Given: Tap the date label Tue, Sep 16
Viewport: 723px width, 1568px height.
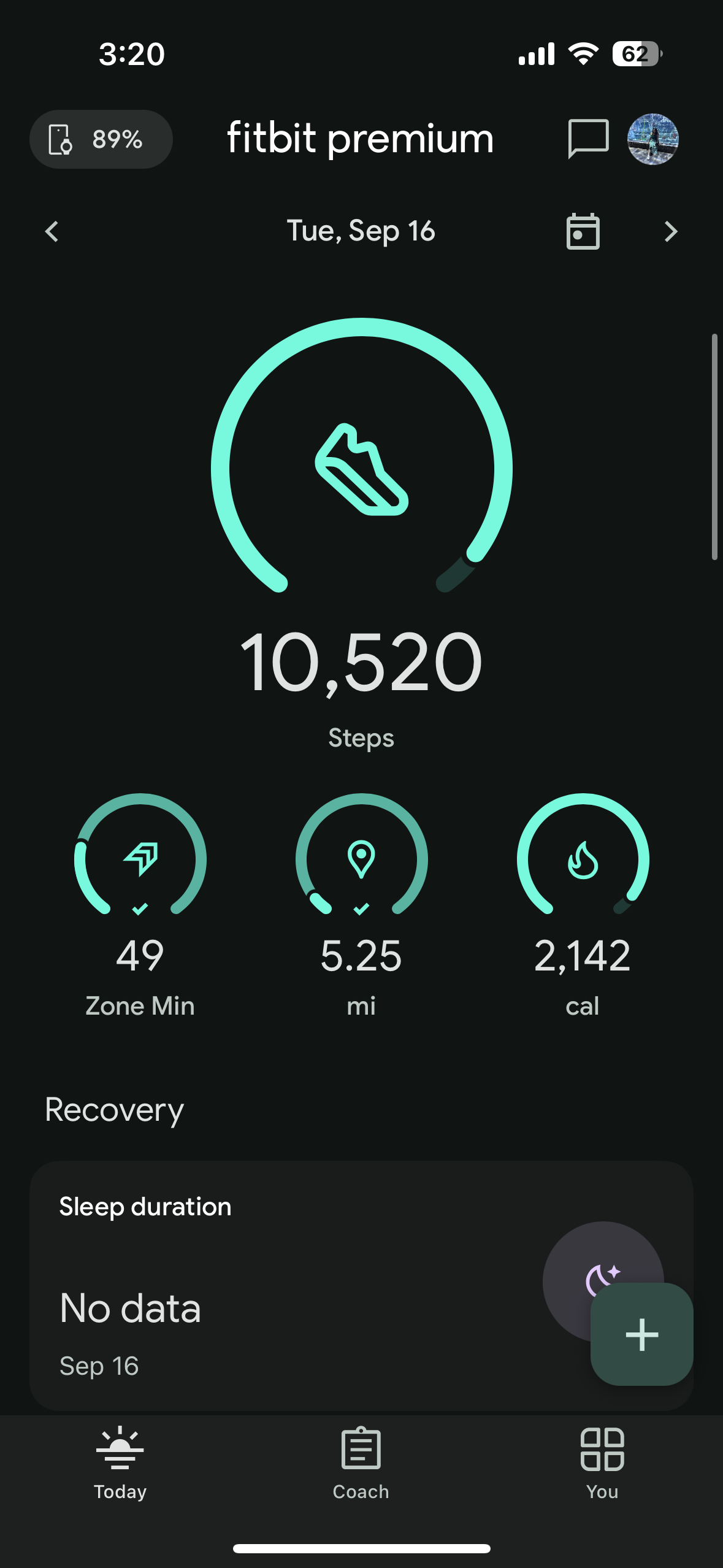Looking at the screenshot, I should pos(361,231).
